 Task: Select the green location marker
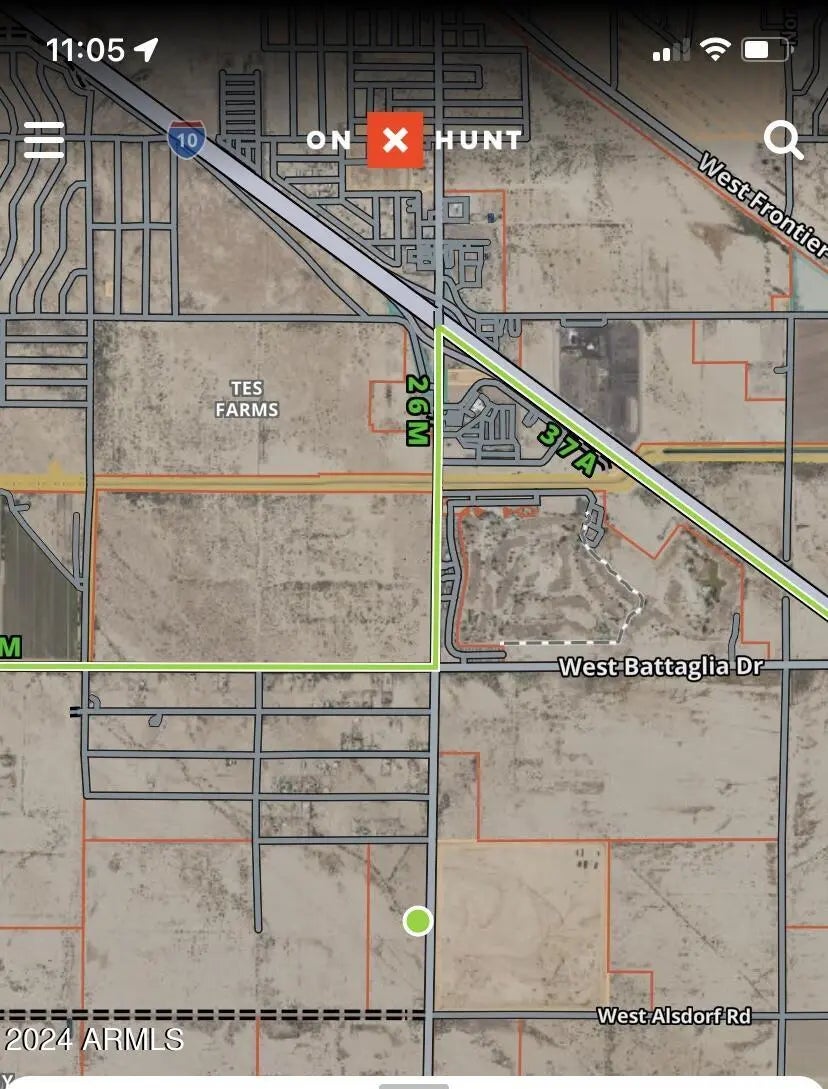point(418,921)
